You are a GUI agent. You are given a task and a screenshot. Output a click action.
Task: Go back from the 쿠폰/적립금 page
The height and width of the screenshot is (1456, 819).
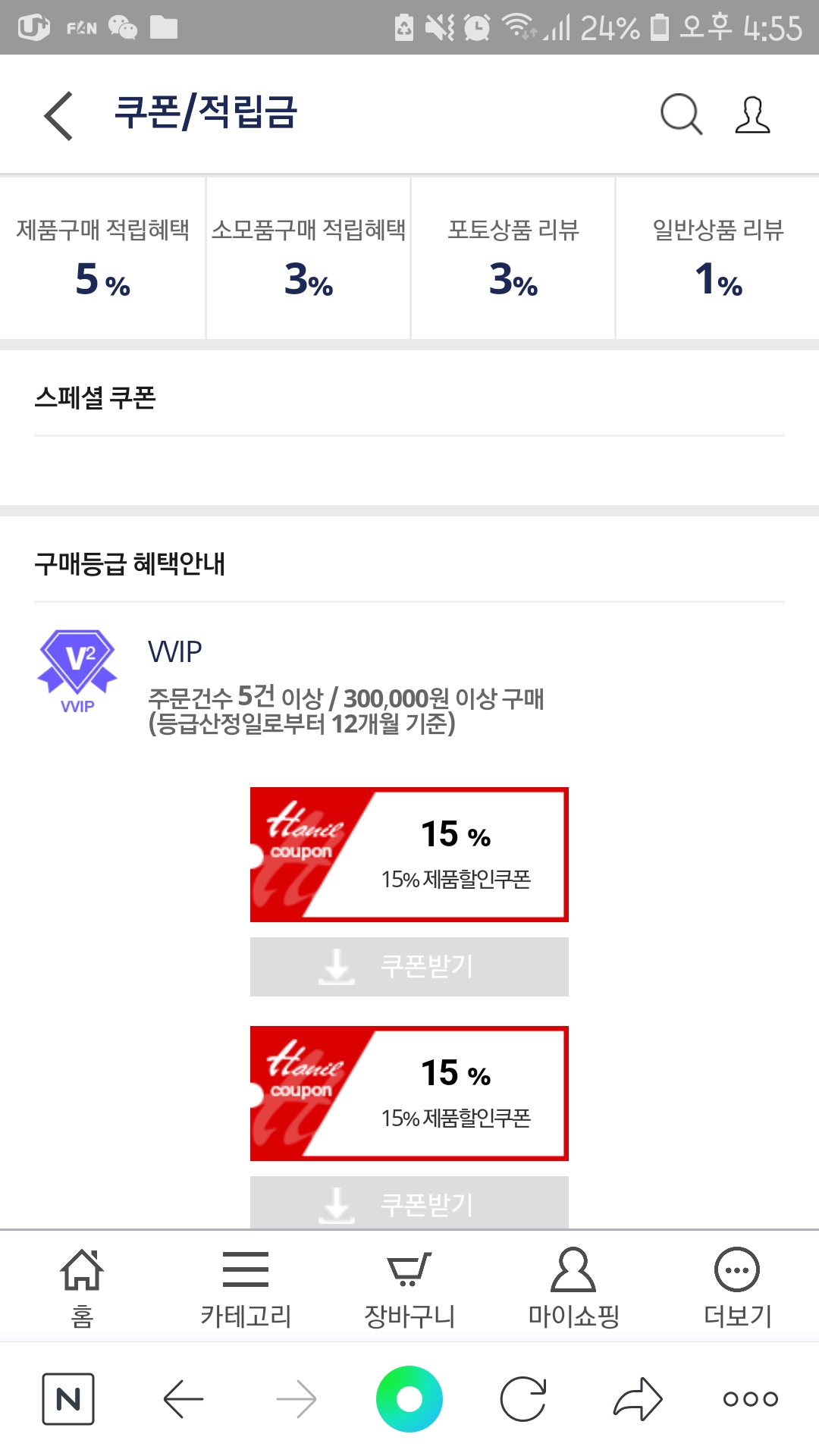point(59,115)
